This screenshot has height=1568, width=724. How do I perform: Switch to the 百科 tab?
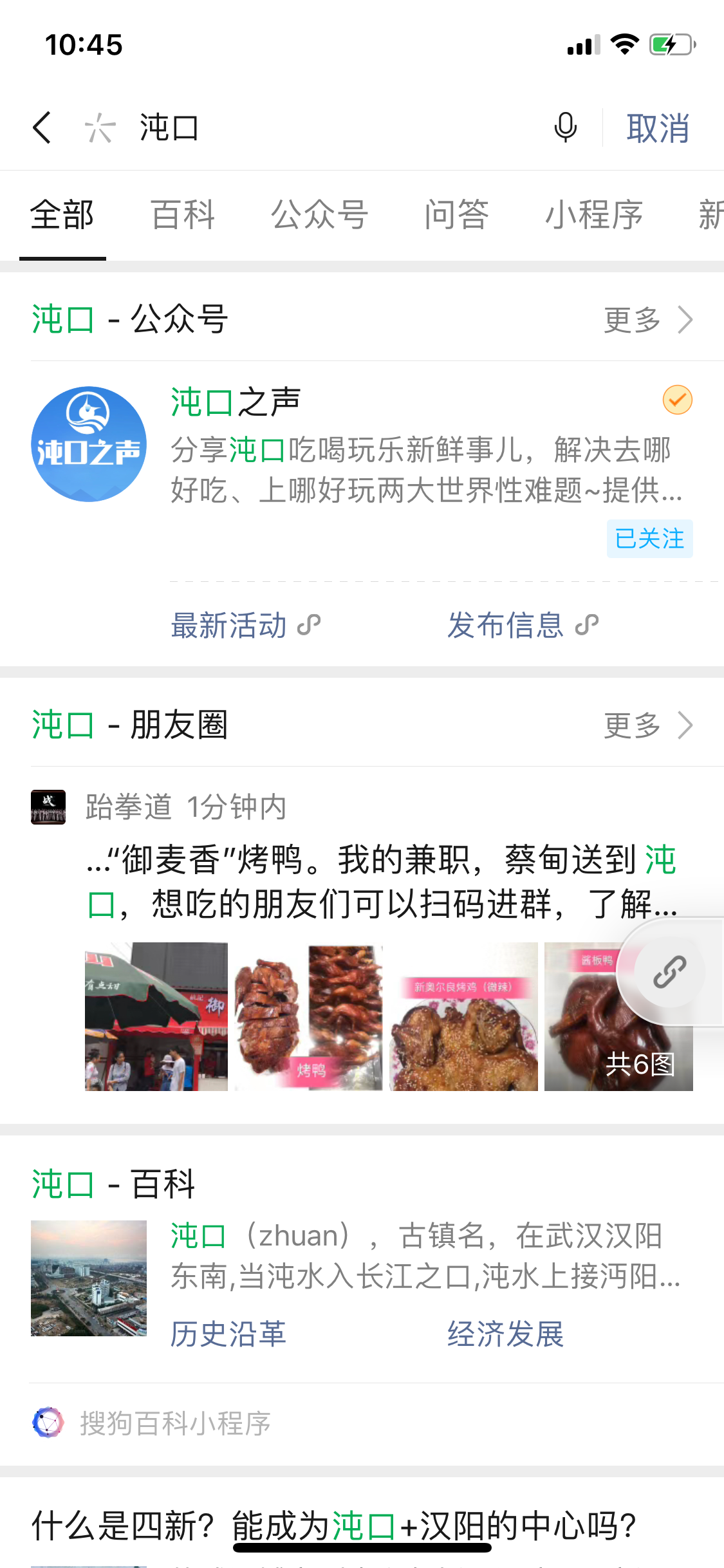pyautogui.click(x=183, y=215)
